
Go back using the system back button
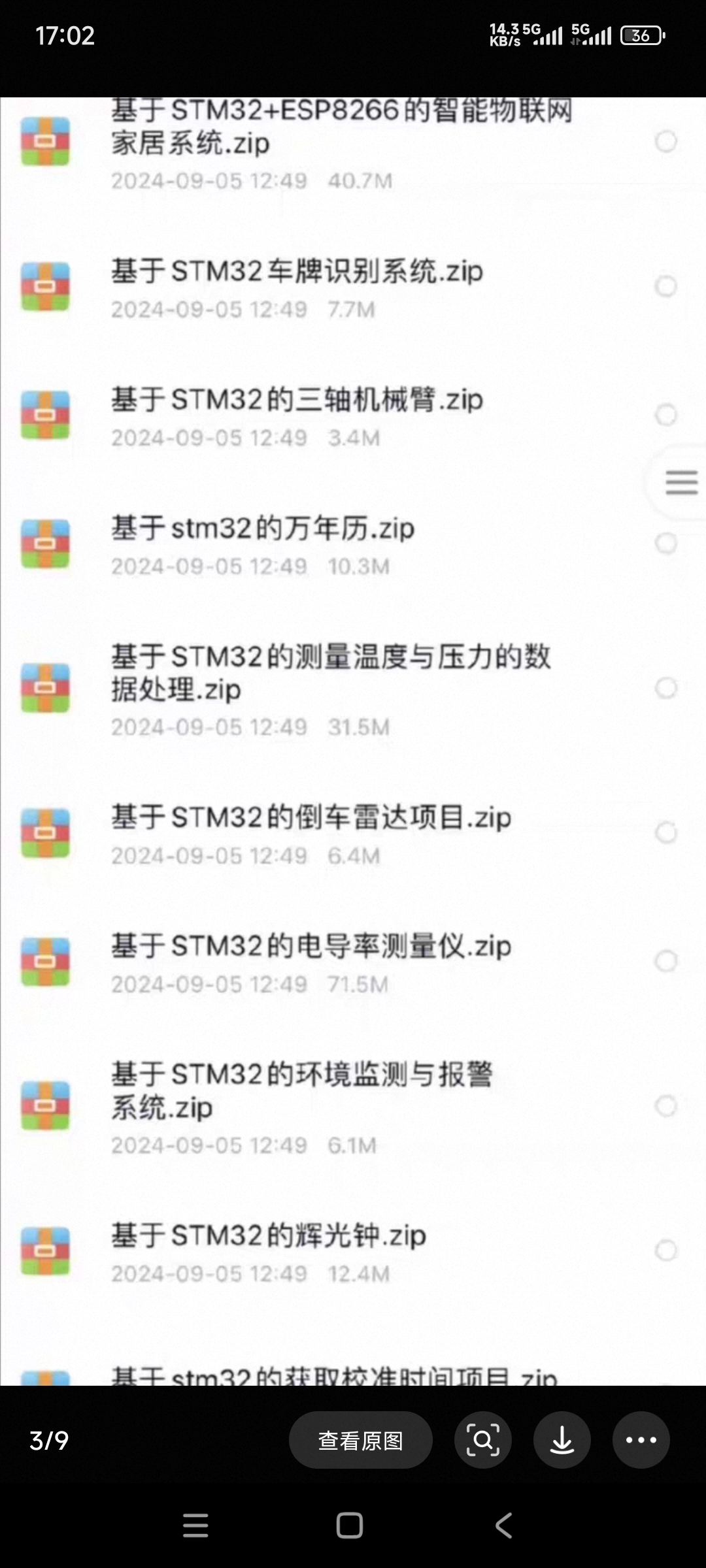[503, 1526]
